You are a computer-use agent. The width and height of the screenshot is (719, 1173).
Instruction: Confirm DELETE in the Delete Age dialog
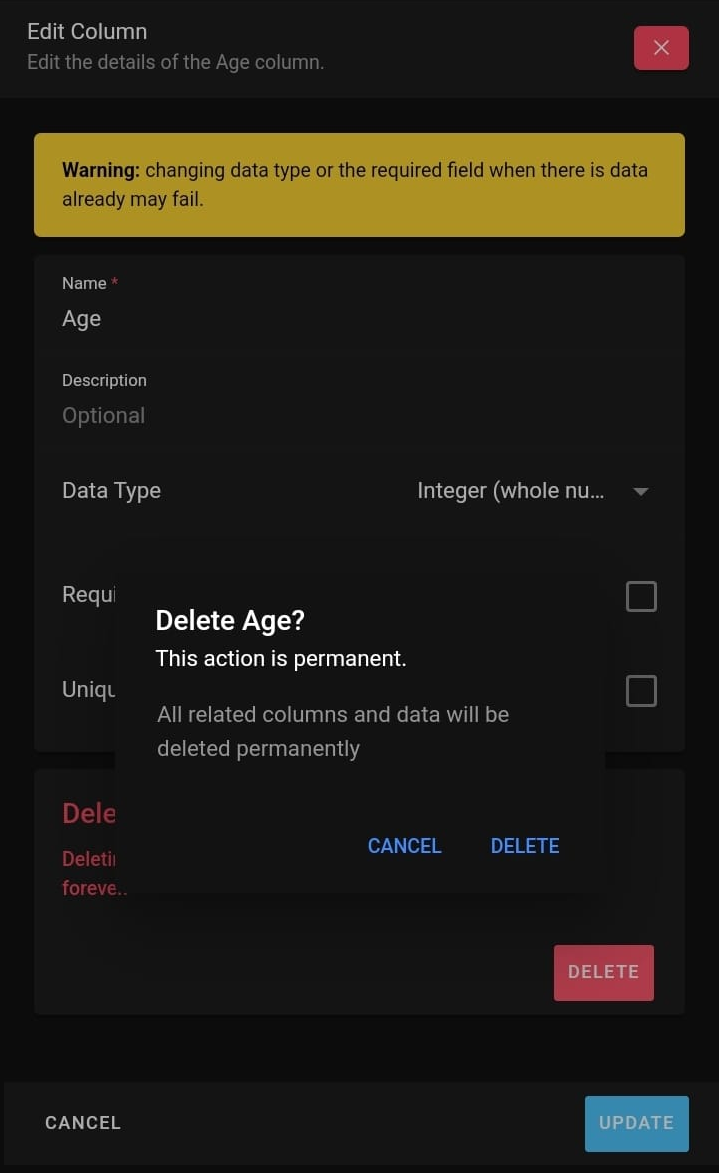click(524, 846)
